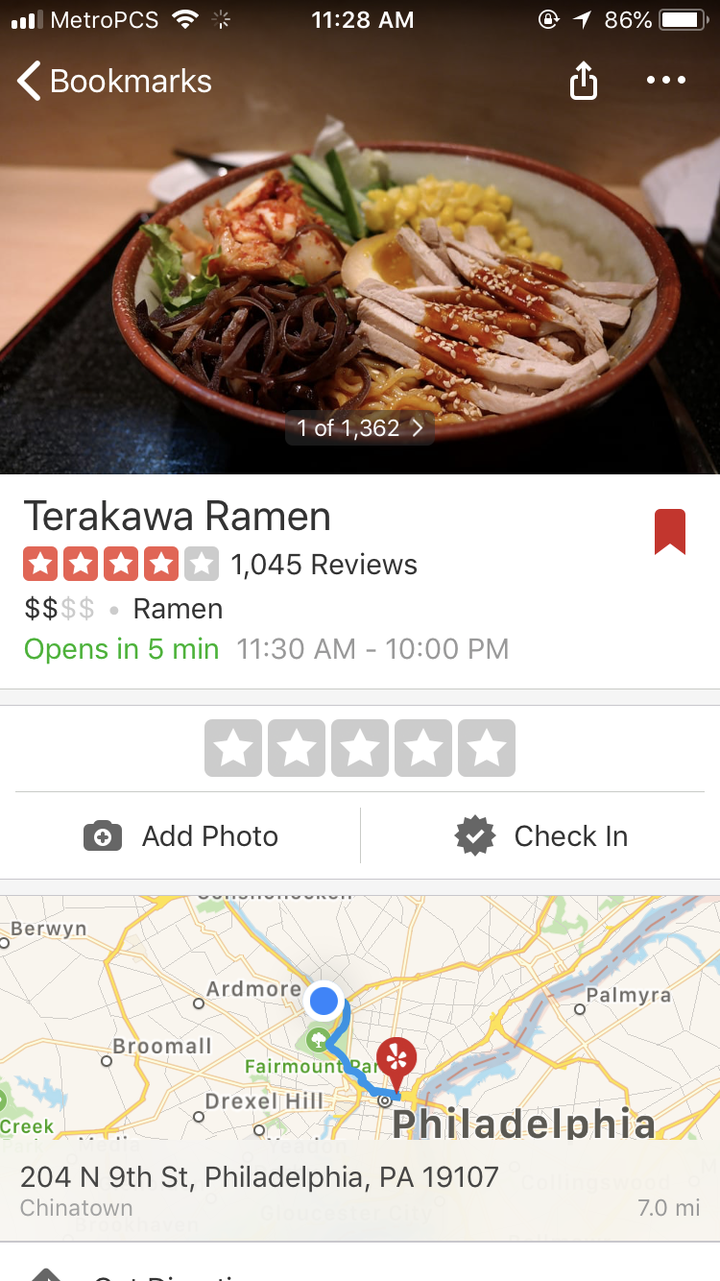Screen dimensions: 720x1281
Task: Go back to Bookmarks
Action: [x=114, y=81]
